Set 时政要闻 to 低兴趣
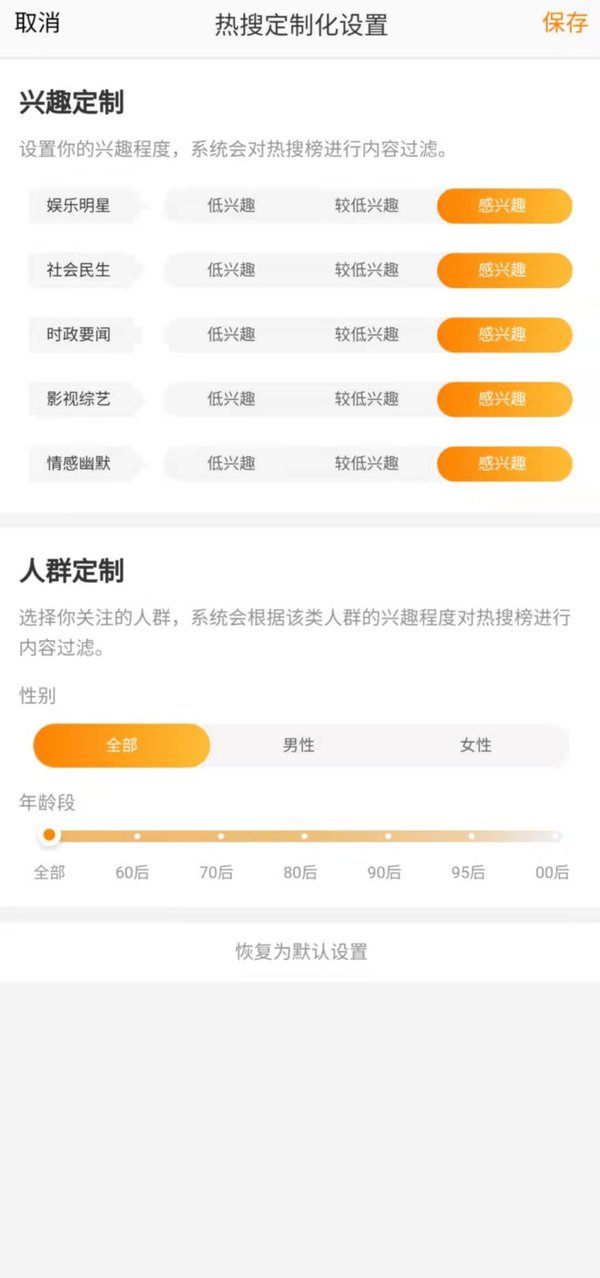 (231, 335)
